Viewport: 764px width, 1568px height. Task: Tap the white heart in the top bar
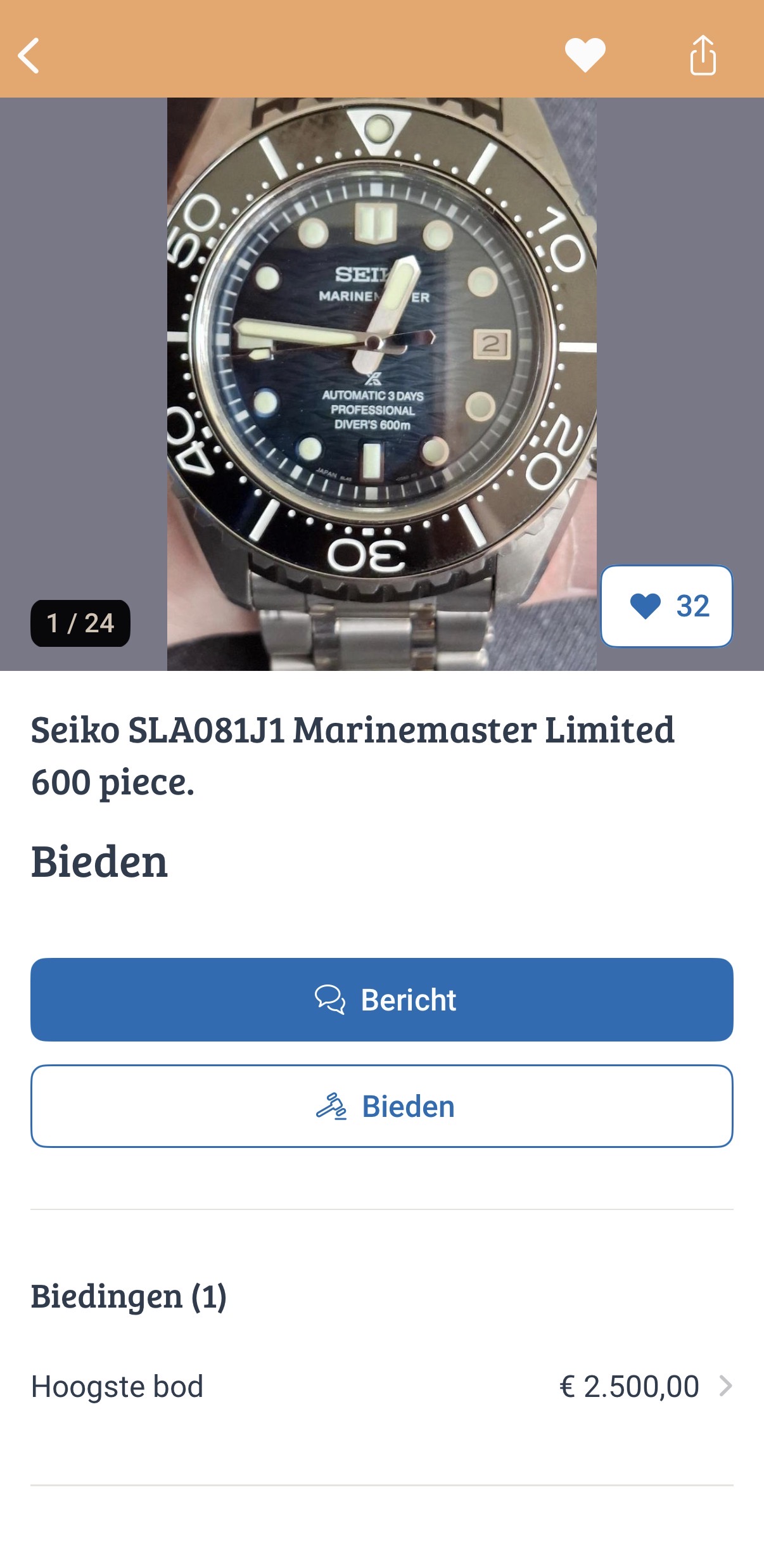[x=585, y=55]
